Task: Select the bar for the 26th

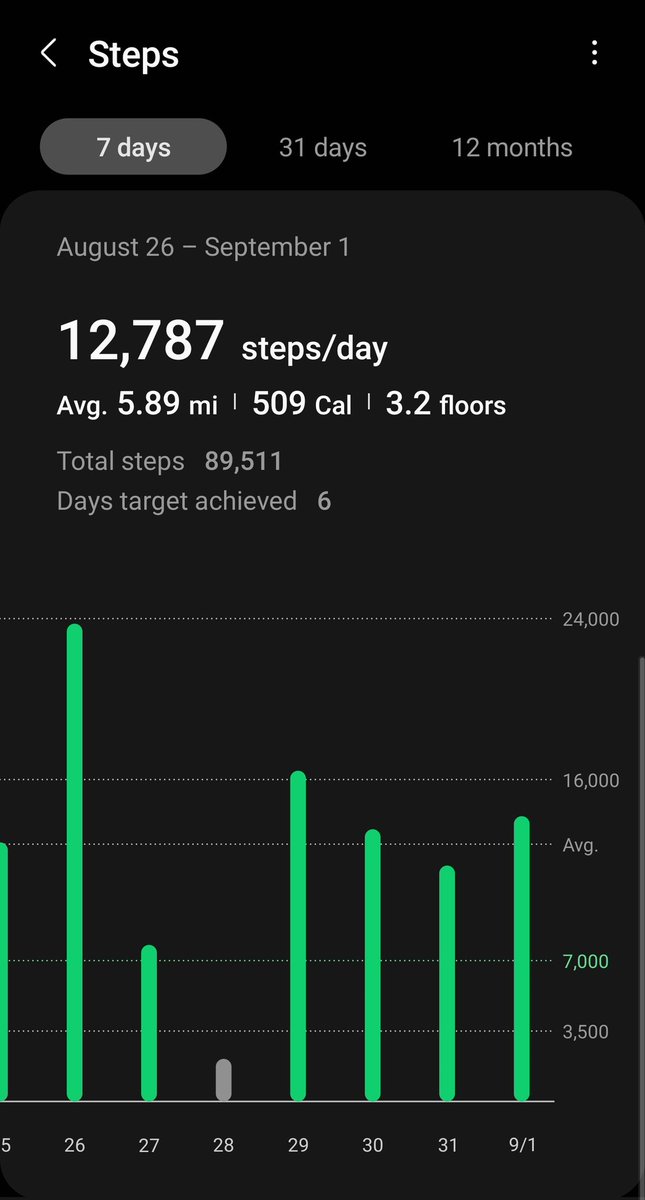Action: pos(74,863)
